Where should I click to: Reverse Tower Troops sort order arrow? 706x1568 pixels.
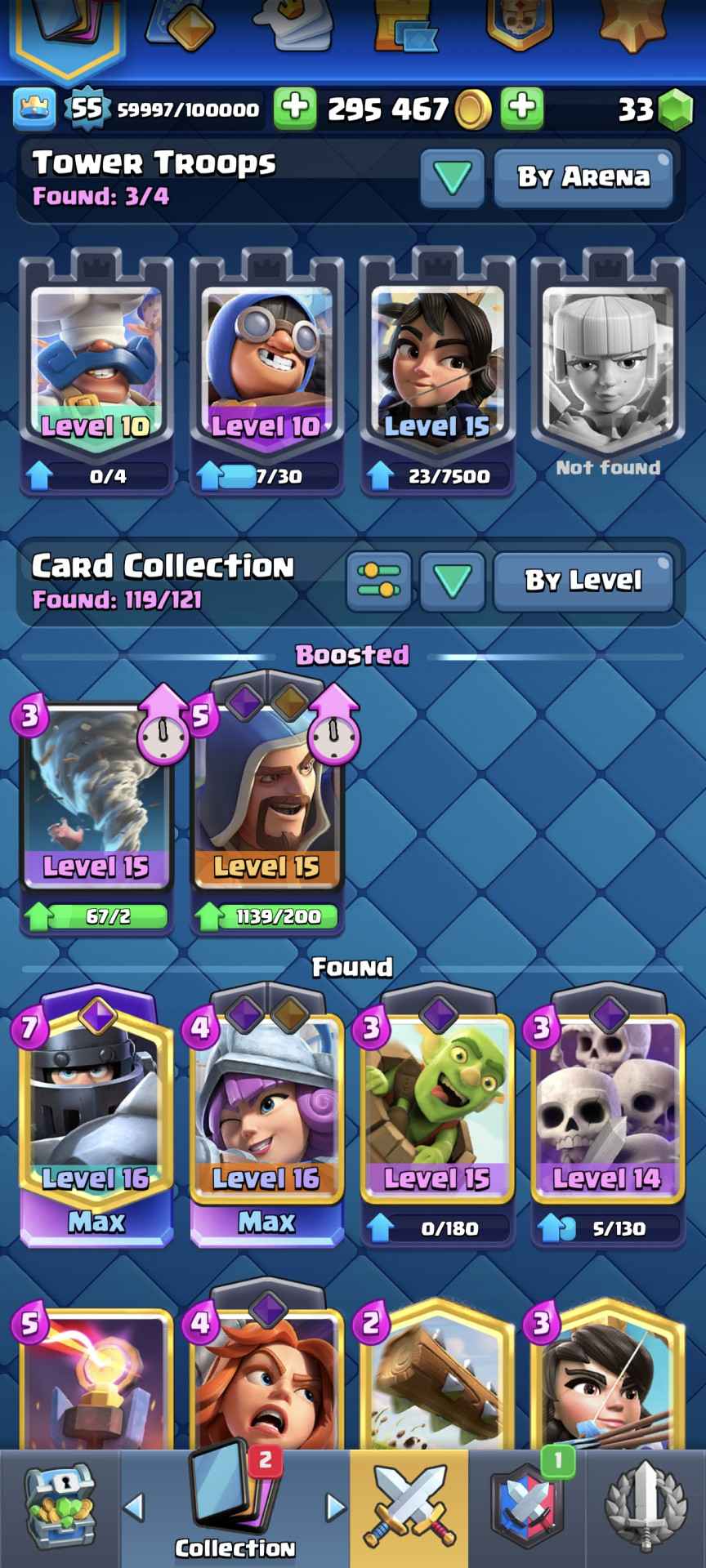(452, 177)
